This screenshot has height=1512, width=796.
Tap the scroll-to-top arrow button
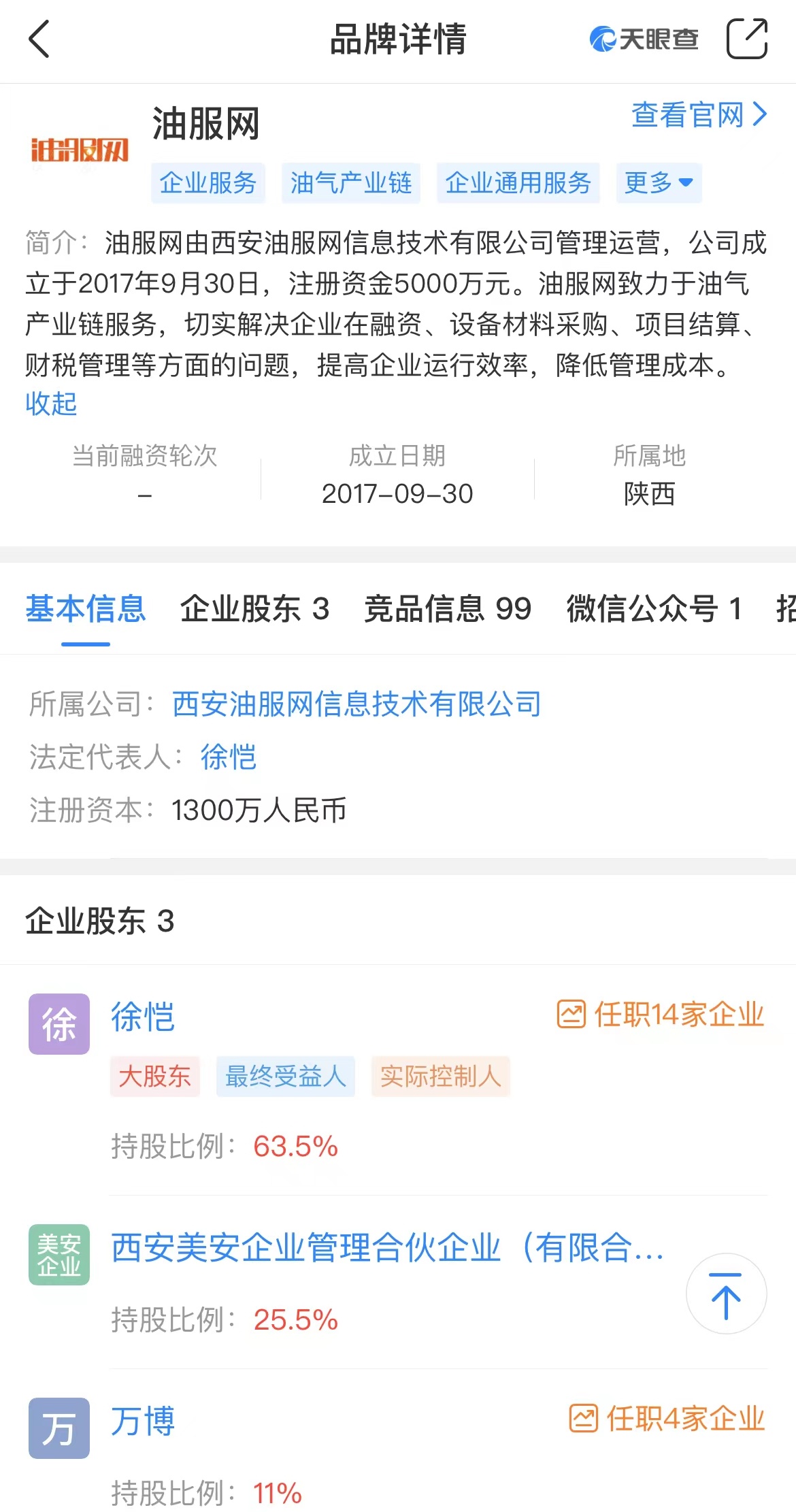tap(726, 1294)
